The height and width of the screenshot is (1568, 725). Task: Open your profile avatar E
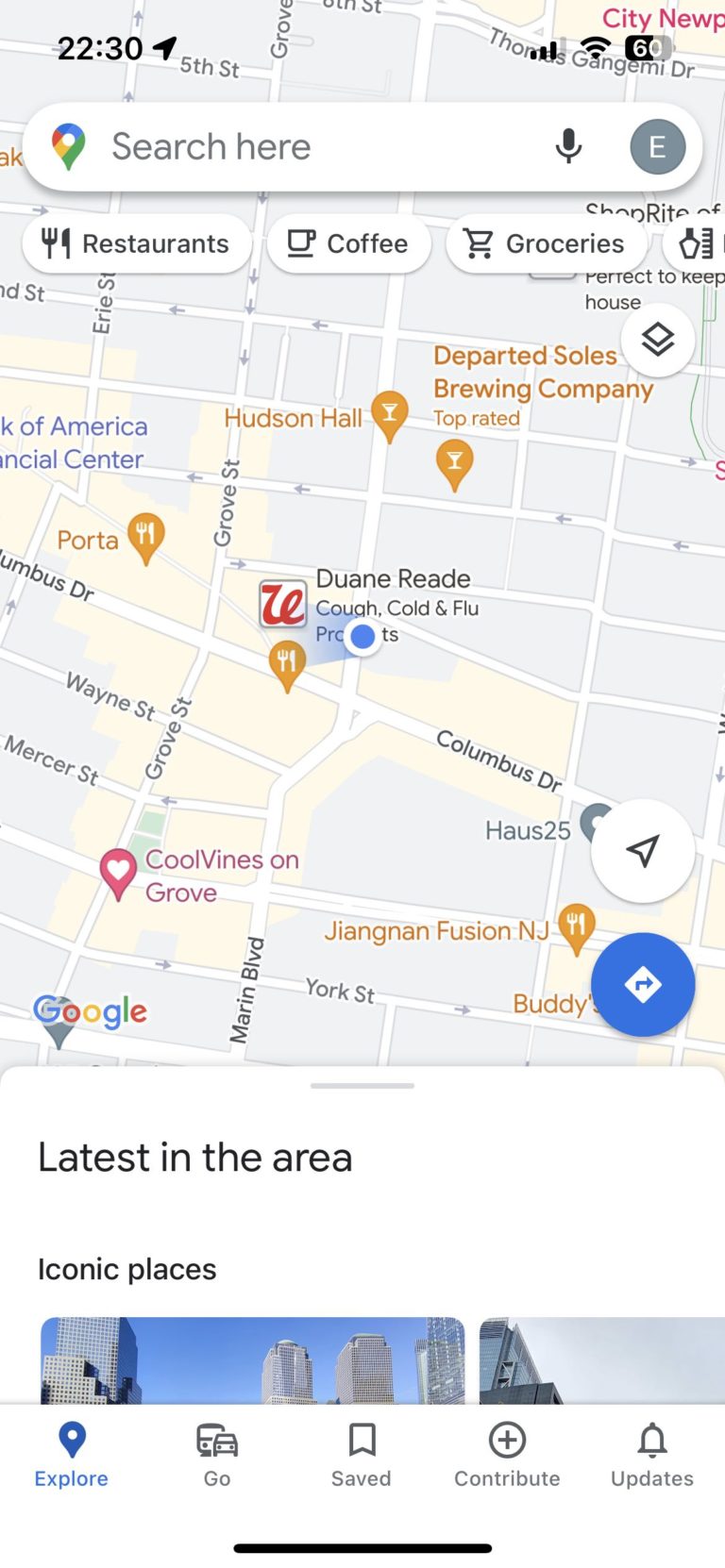pos(657,146)
